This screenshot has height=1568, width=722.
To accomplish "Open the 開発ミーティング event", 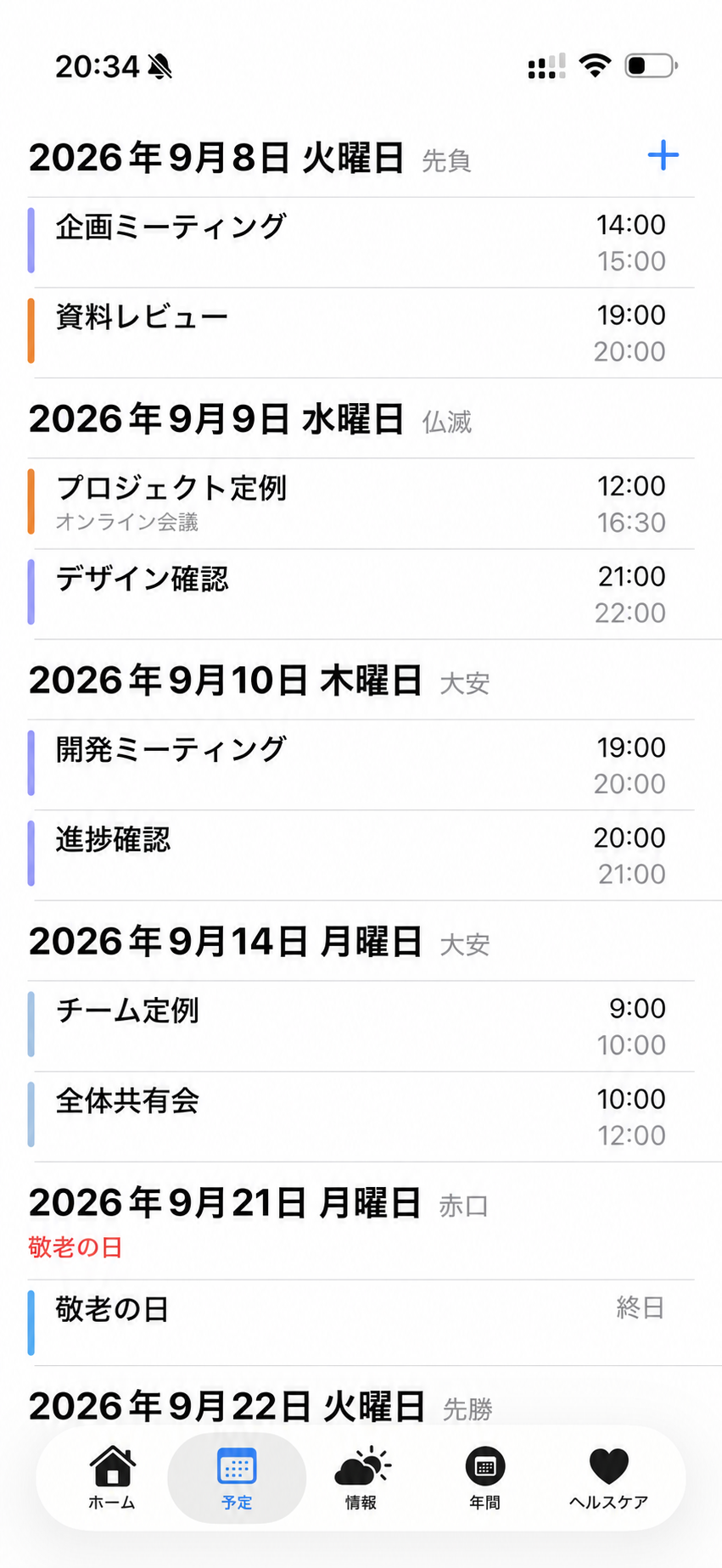I will (361, 765).
